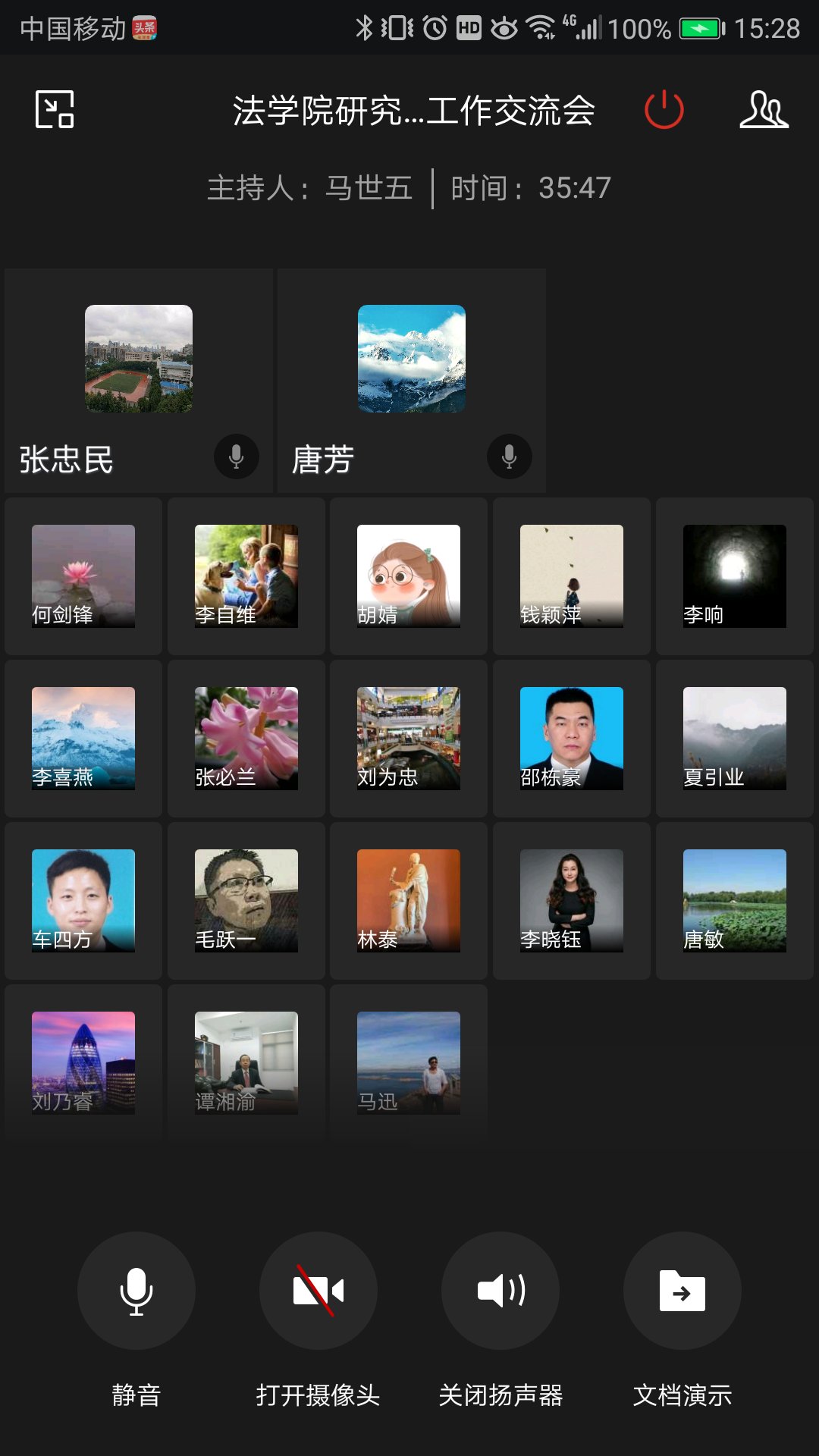Select participant 张必兰
Screen dimensions: 819x1456
[246, 739]
